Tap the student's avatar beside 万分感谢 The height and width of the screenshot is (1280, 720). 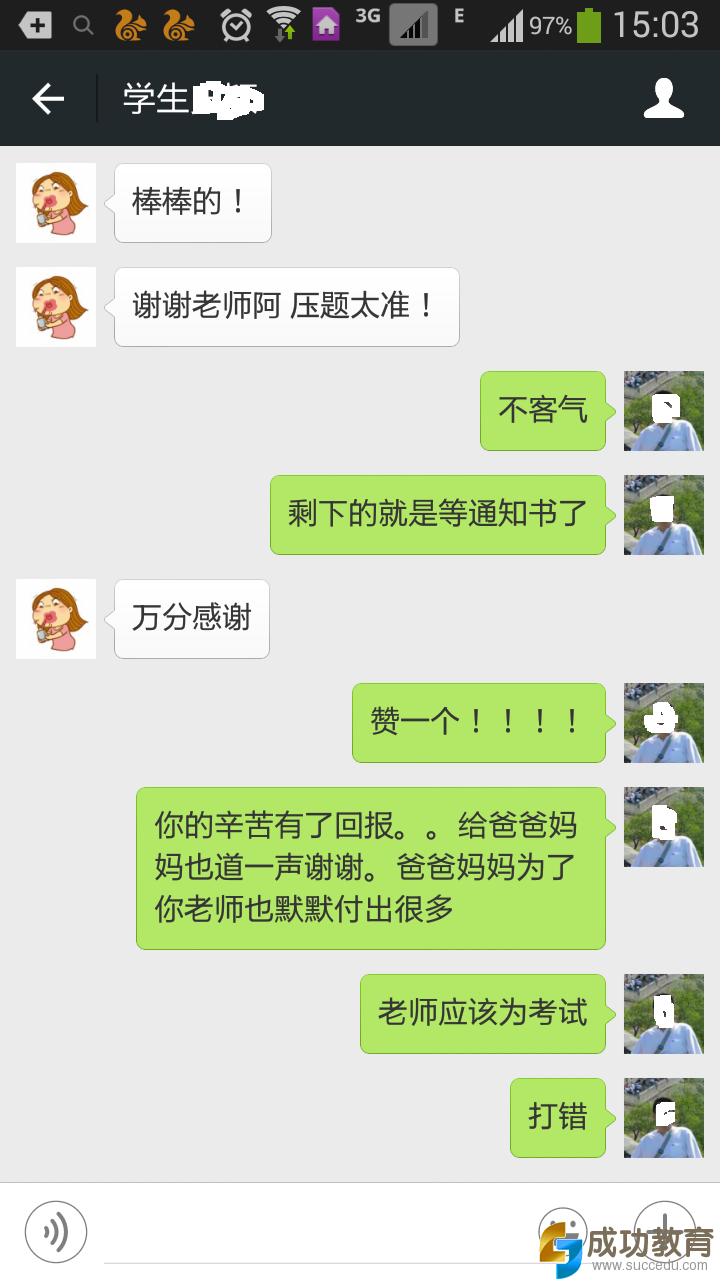coord(56,619)
